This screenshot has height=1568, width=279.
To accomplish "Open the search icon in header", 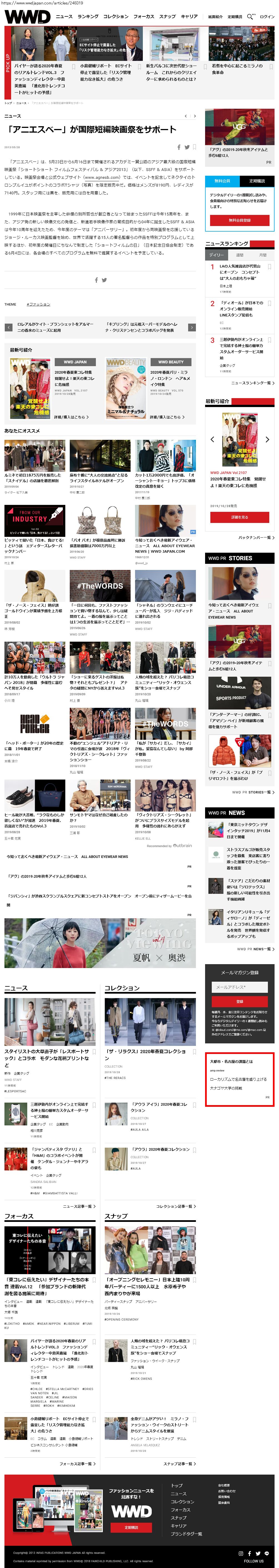I will click(x=250, y=16).
